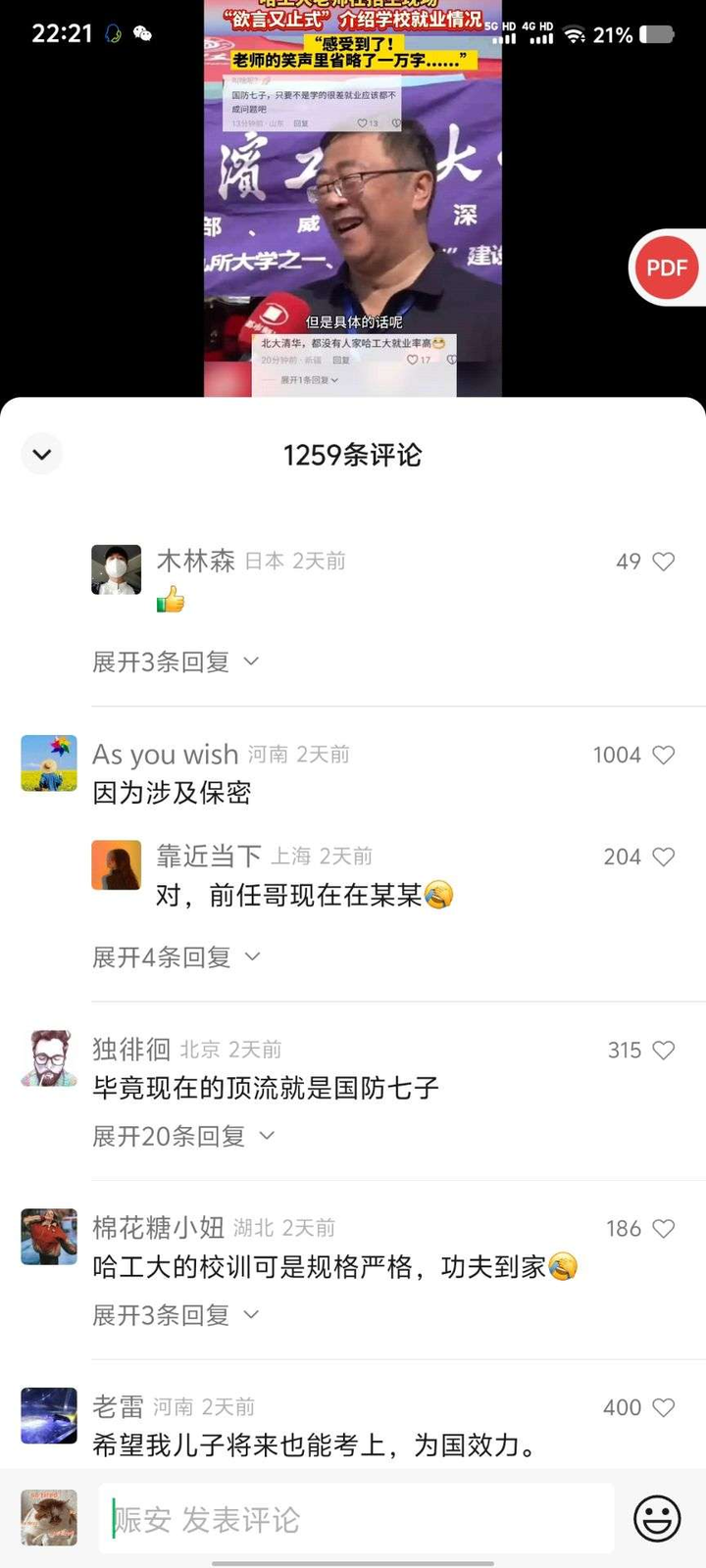Like 棉花糖小妞's comment
706x1568 pixels.
click(664, 1229)
